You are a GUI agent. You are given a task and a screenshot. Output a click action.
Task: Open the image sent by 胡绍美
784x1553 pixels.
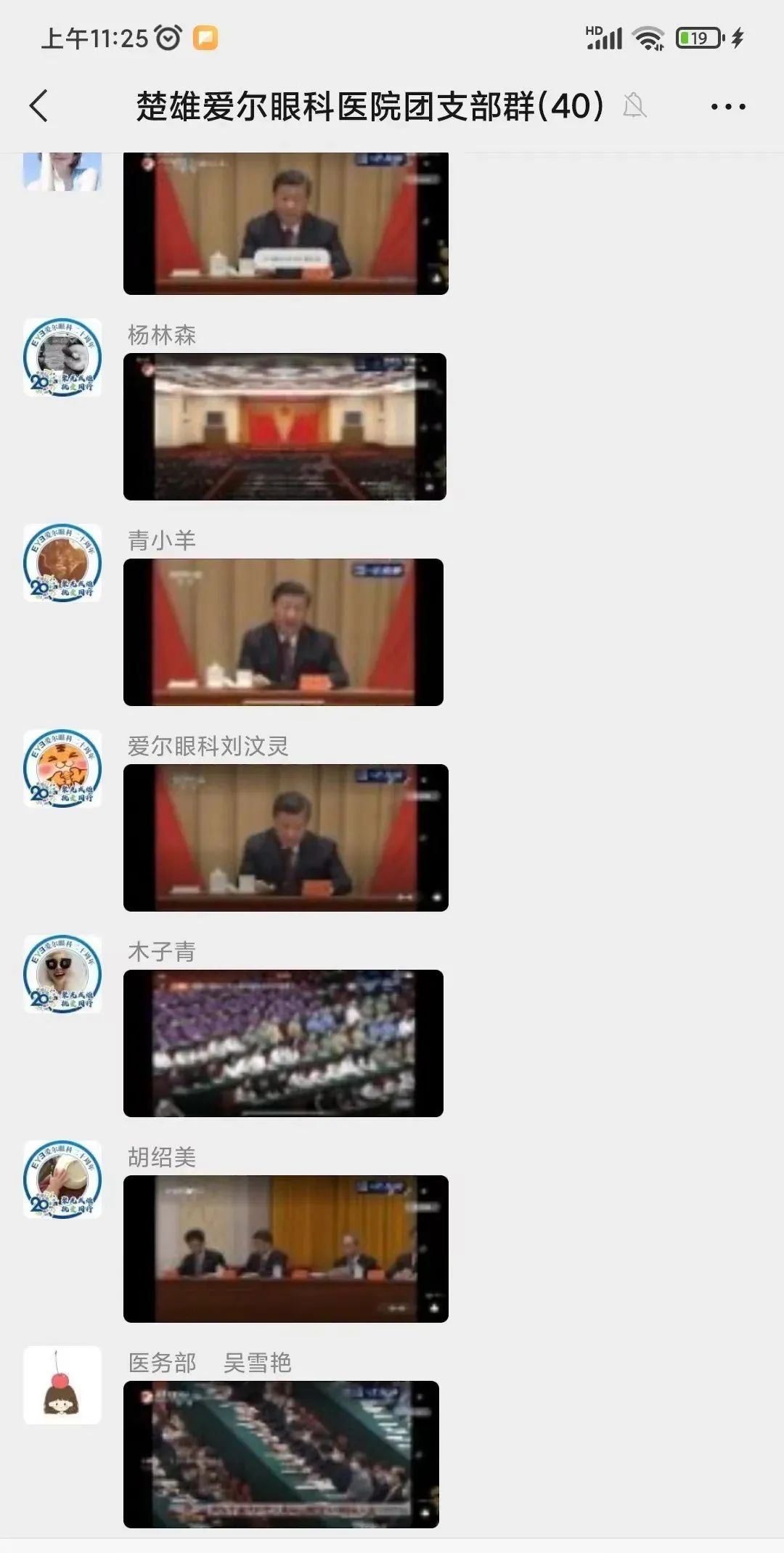(x=286, y=1249)
